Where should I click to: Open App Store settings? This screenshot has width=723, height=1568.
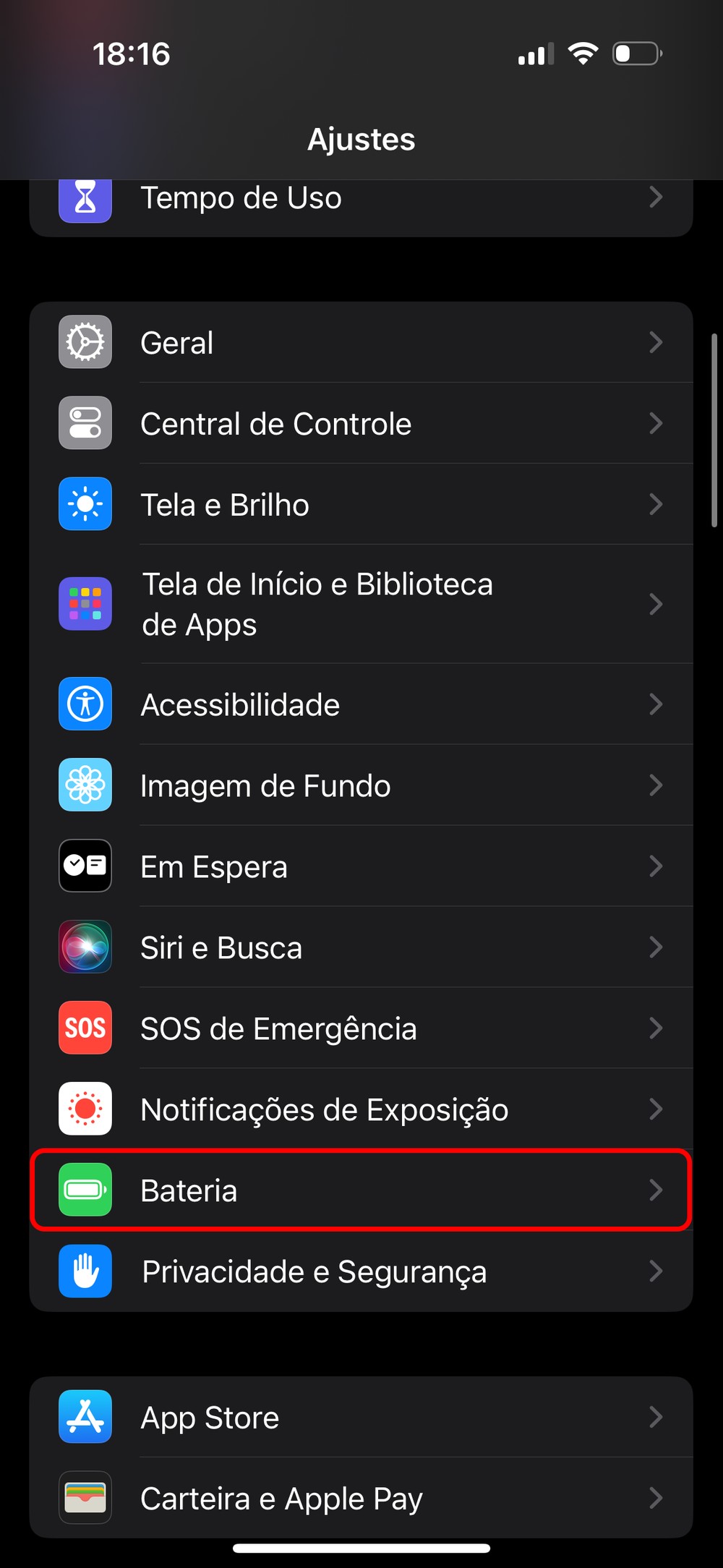pyautogui.click(x=361, y=1418)
